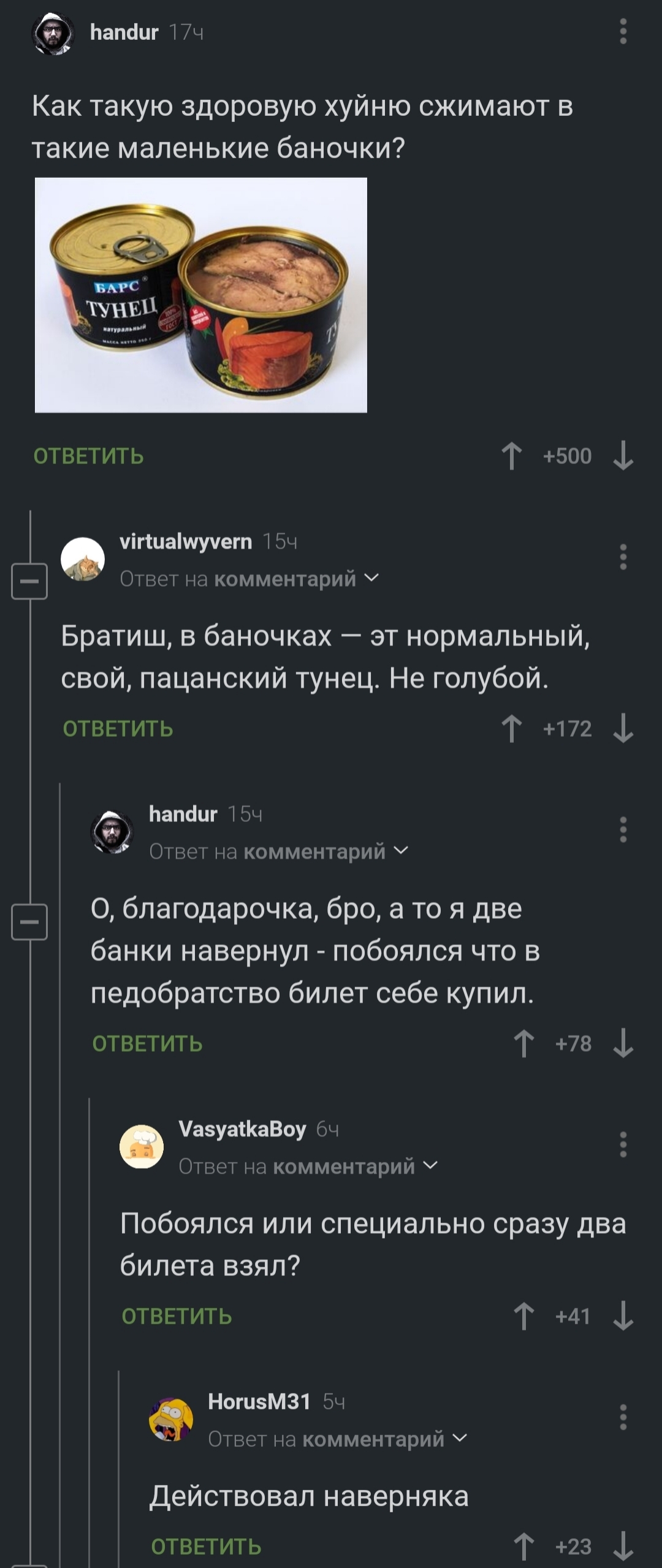This screenshot has height=1568, width=662.
Task: Collapse the thread under virtualwyvern's comment
Action: 29,581
